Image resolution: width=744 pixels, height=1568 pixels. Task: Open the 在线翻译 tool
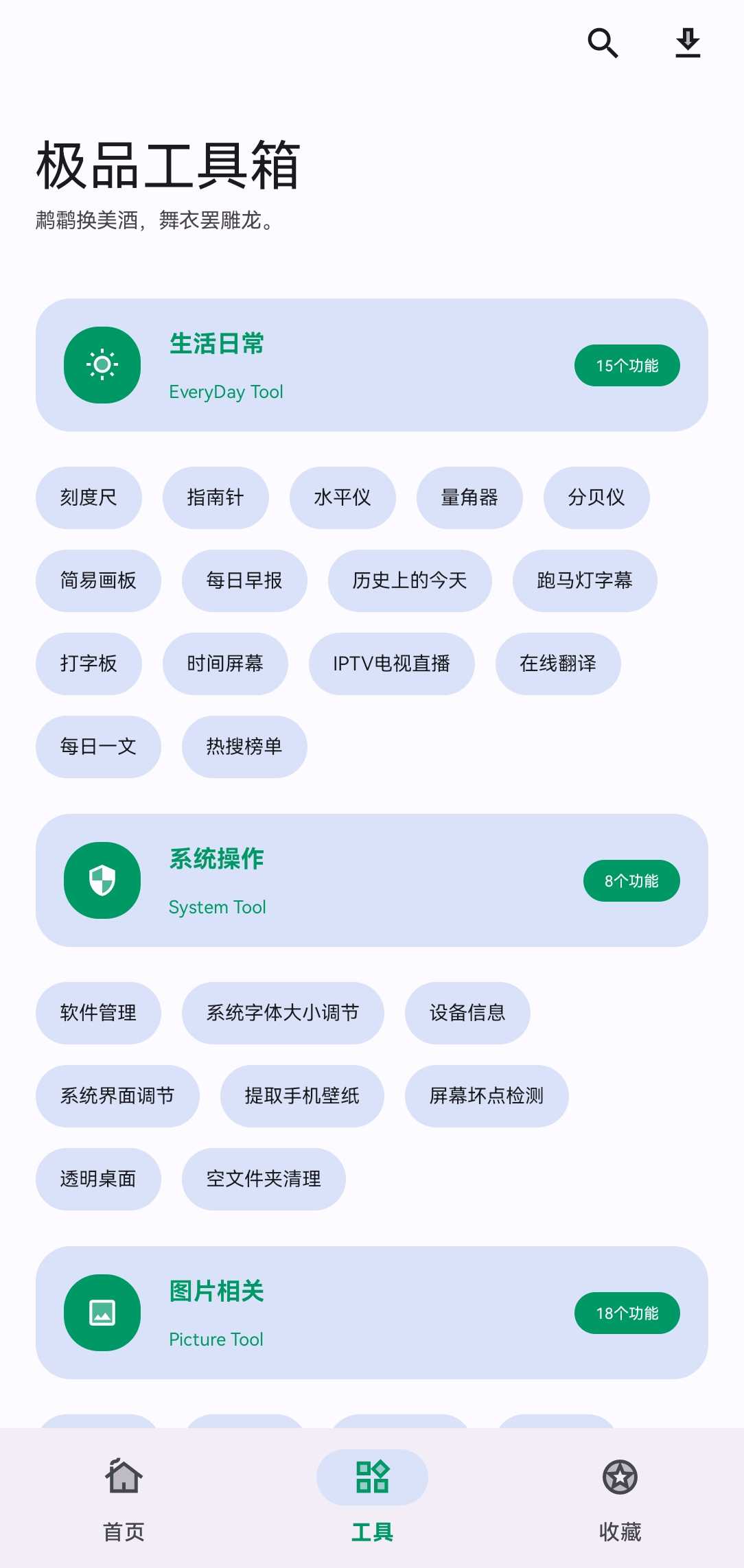pos(558,664)
